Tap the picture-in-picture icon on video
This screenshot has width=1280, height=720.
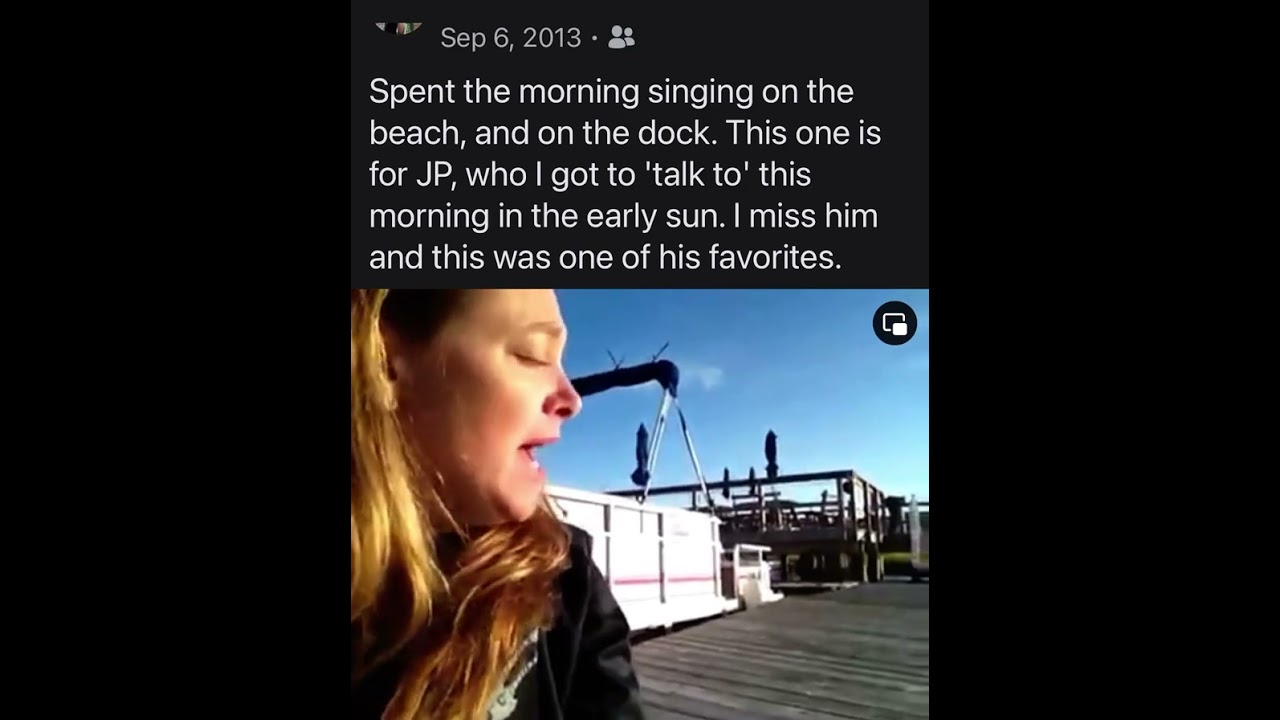pyautogui.click(x=894, y=324)
